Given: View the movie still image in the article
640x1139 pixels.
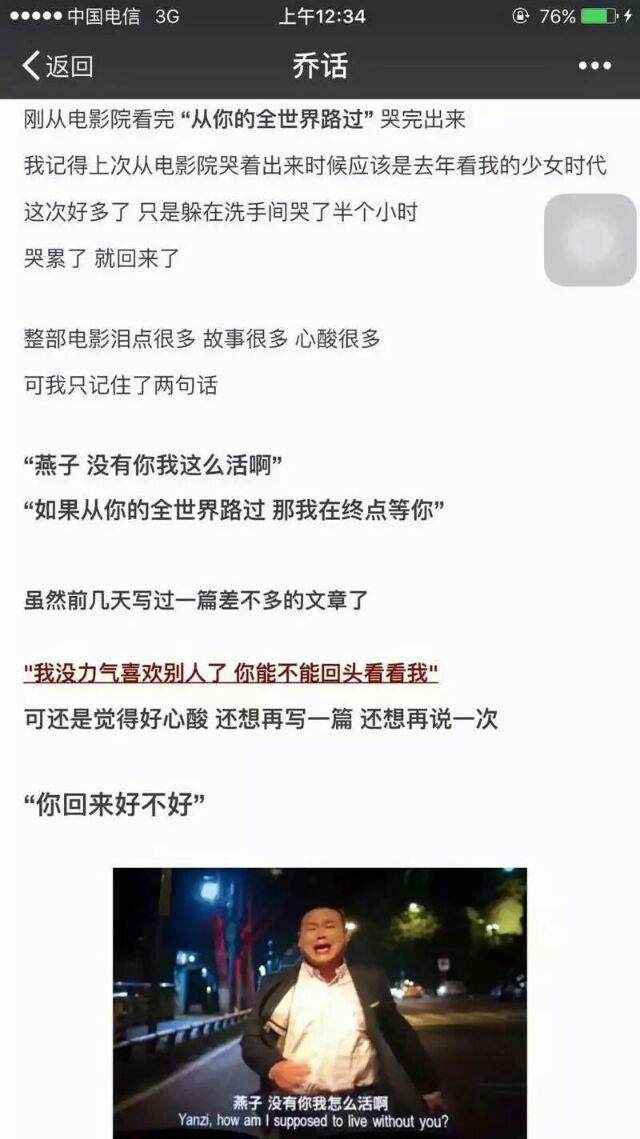Looking at the screenshot, I should click(x=320, y=1002).
